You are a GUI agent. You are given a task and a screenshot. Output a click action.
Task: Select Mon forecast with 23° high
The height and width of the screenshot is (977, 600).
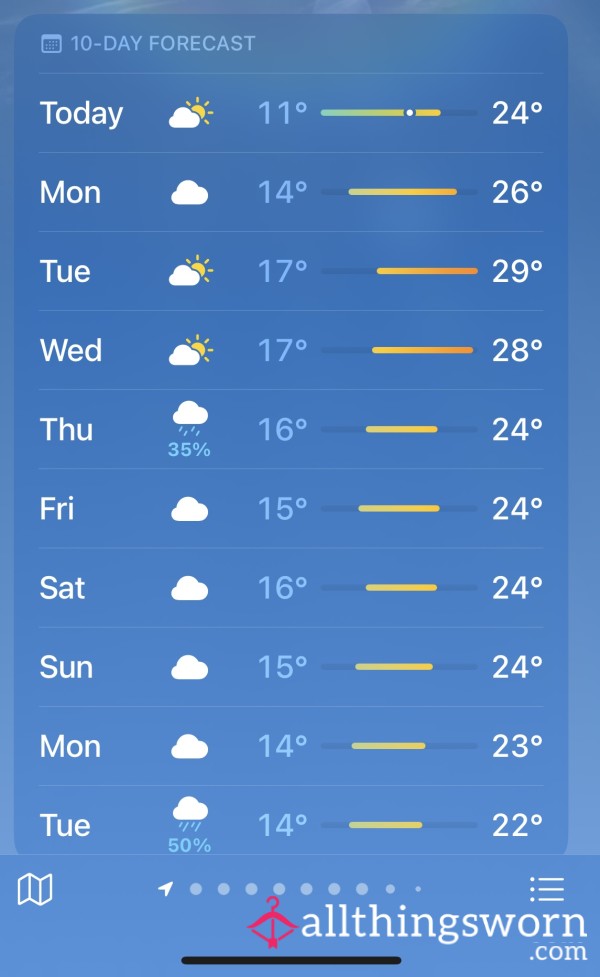click(x=291, y=746)
